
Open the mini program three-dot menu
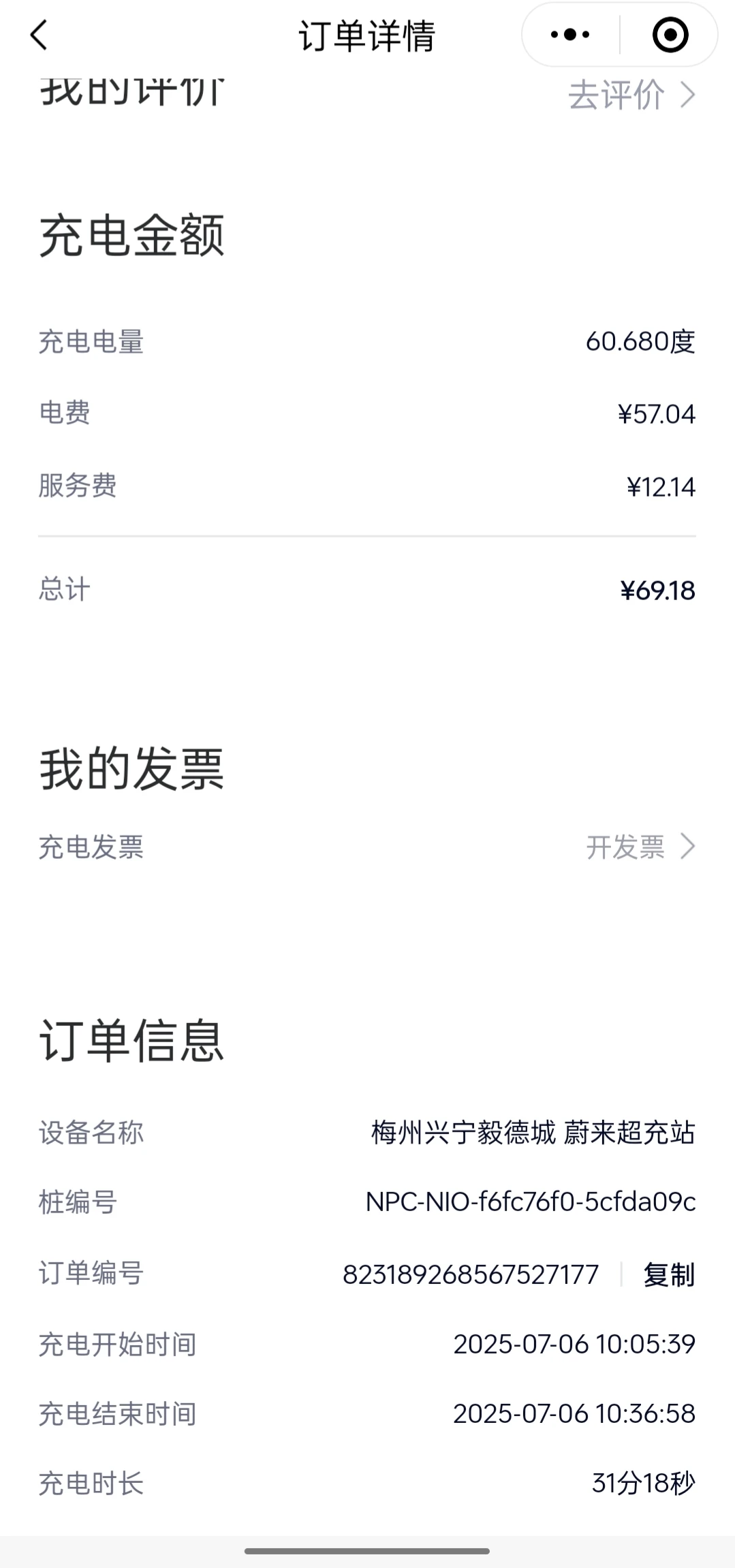tap(570, 35)
